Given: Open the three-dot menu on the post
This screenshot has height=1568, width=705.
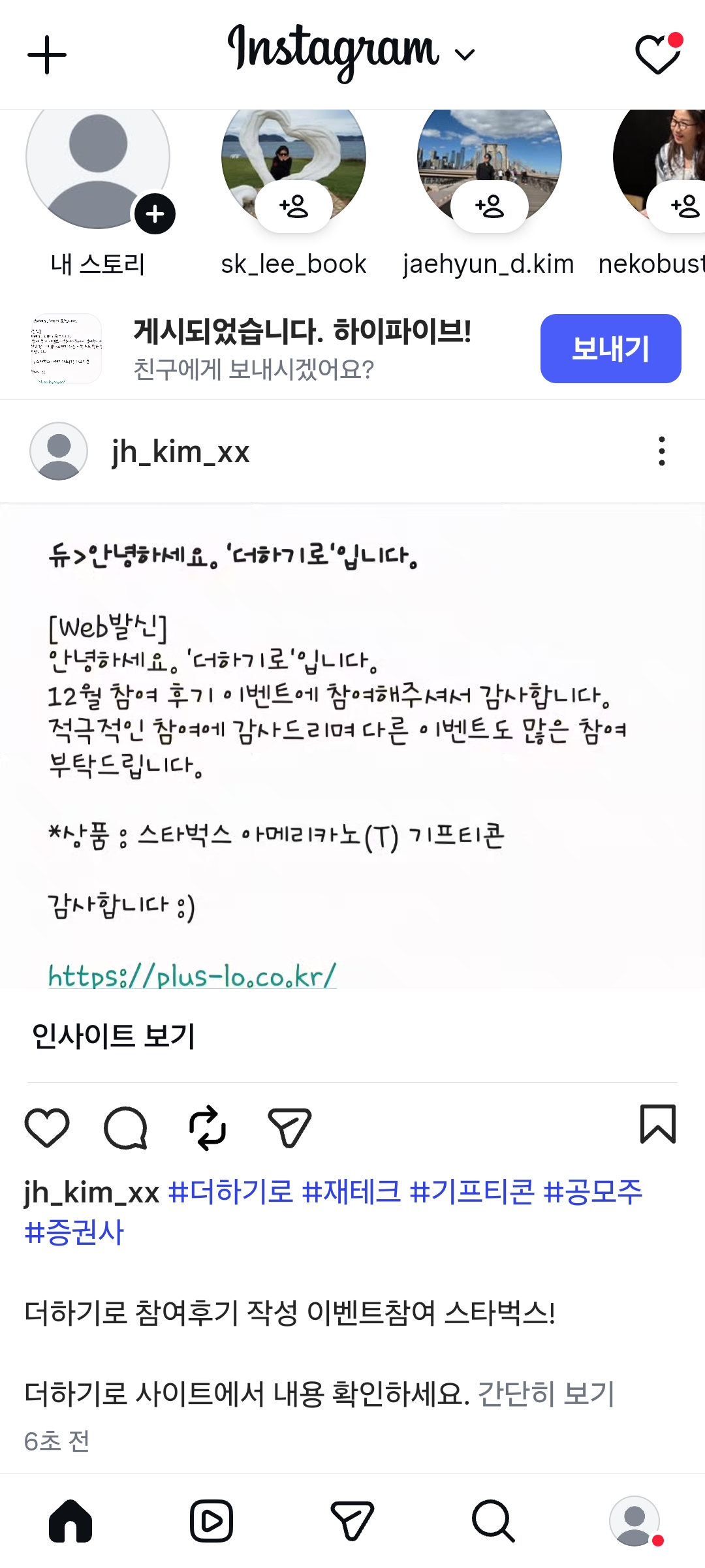Looking at the screenshot, I should coord(661,452).
